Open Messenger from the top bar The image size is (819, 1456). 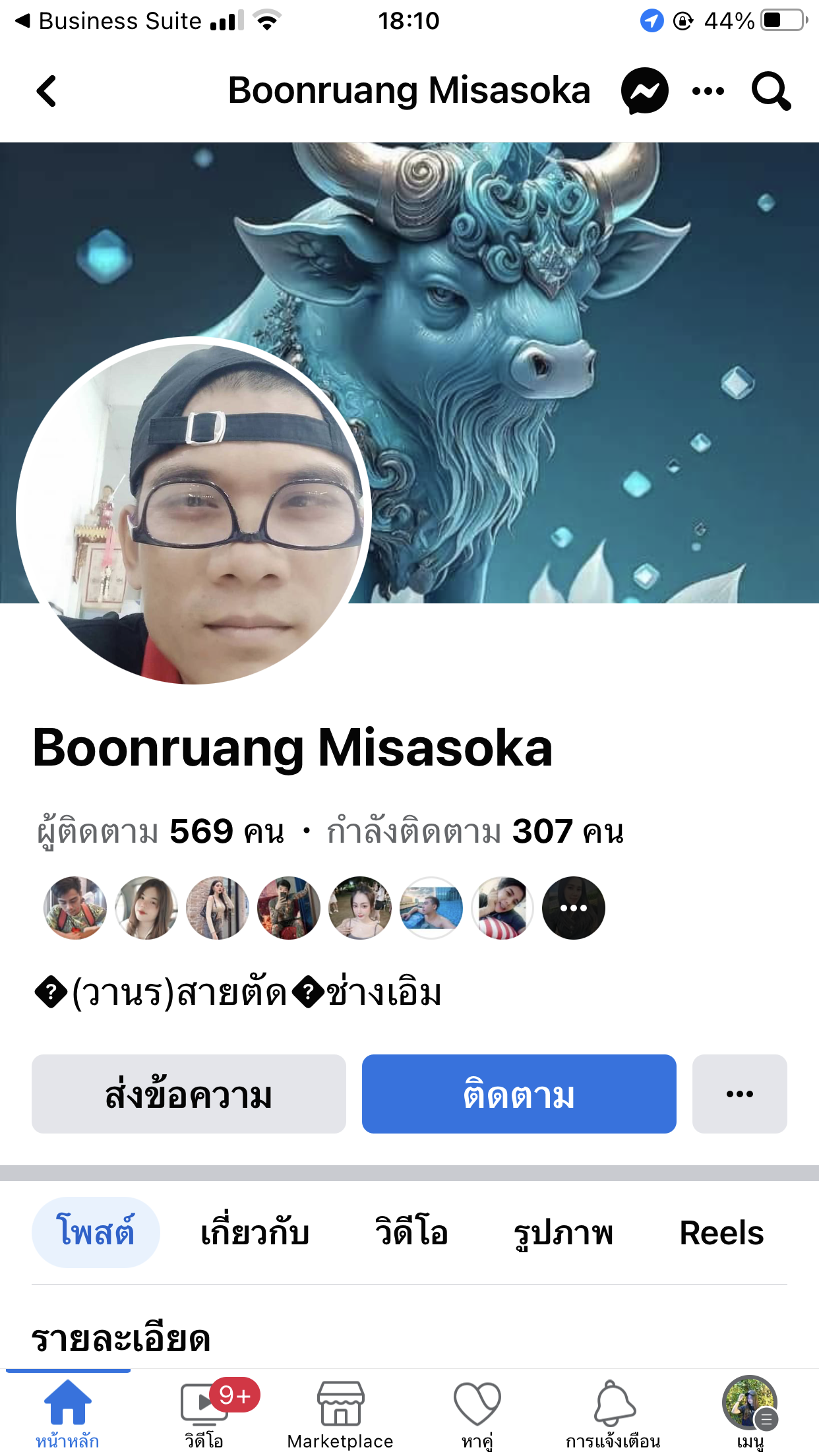pos(644,91)
